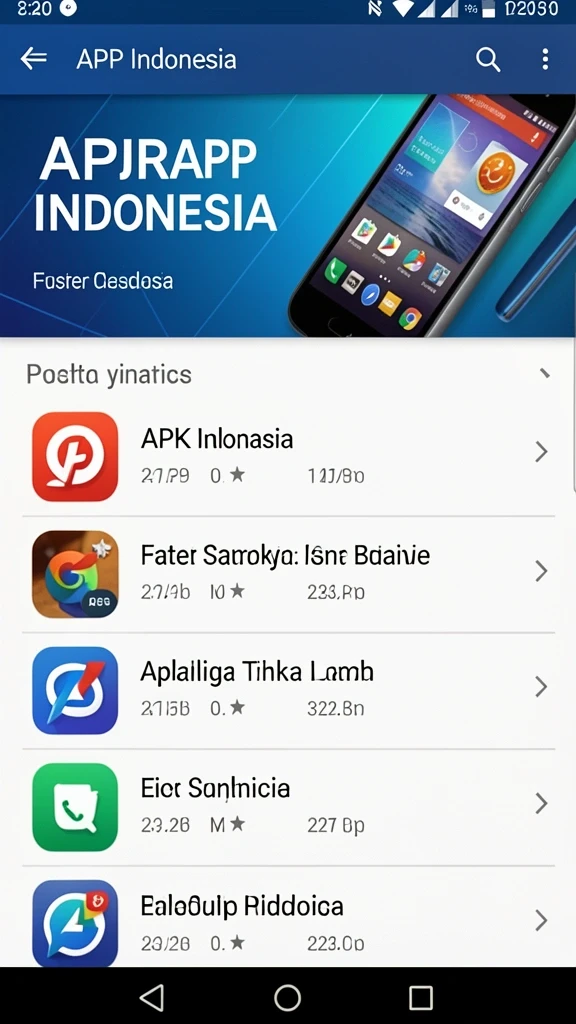Go back using the app bar arrow
The image size is (576, 1024).
34,59
